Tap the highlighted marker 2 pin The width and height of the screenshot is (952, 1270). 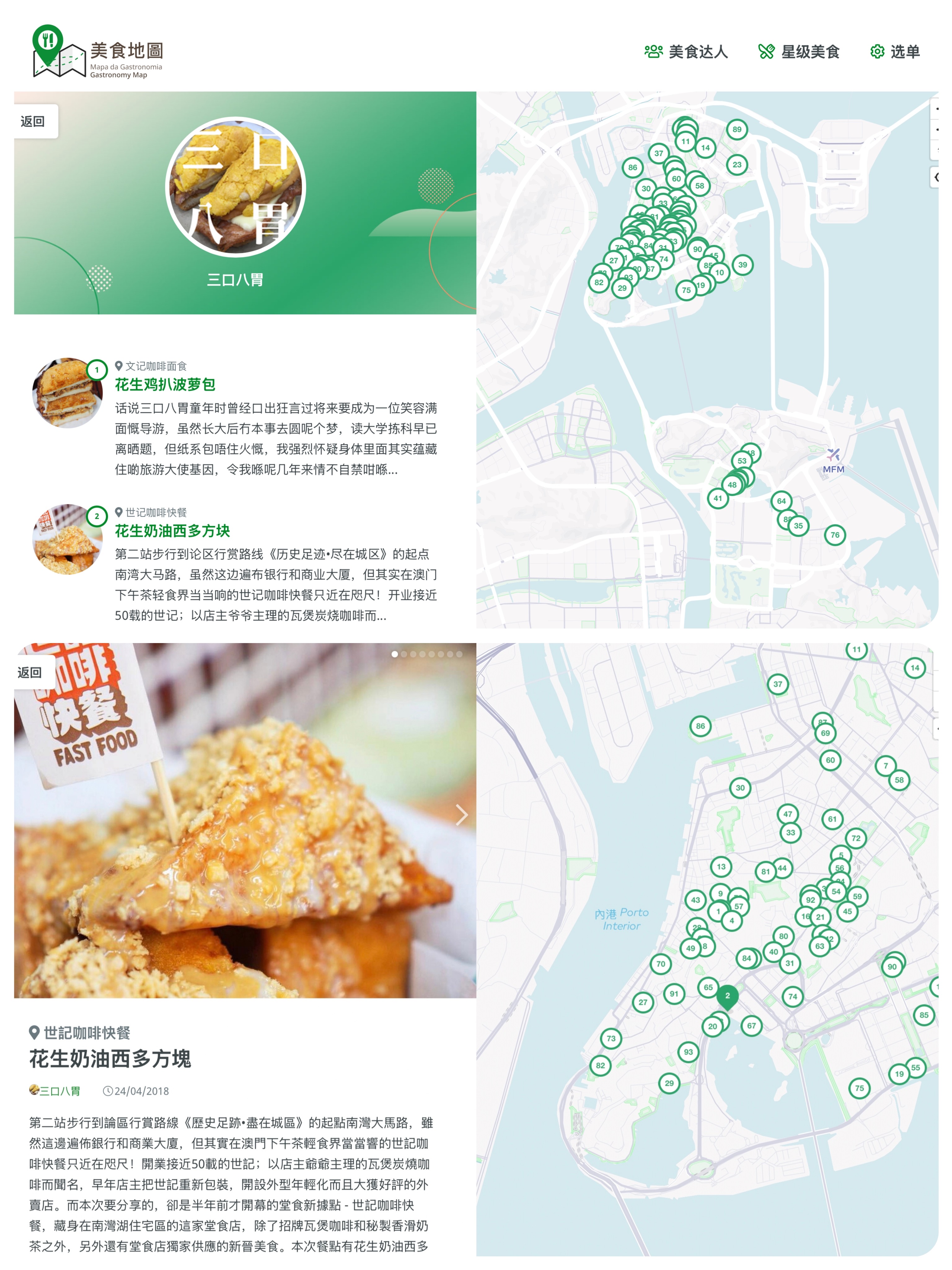727,997
